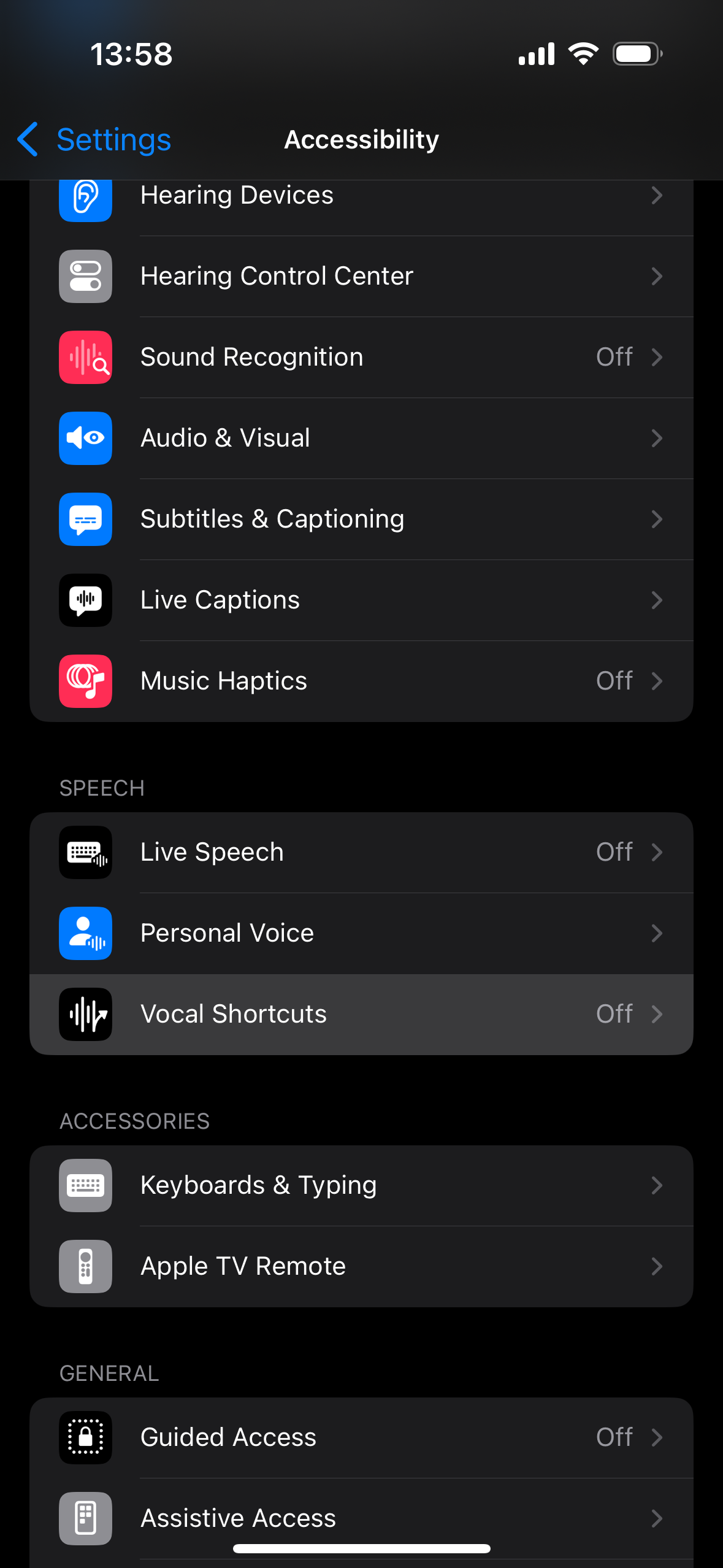
Task: Open Audio & Visual settings
Action: pyautogui.click(x=361, y=439)
